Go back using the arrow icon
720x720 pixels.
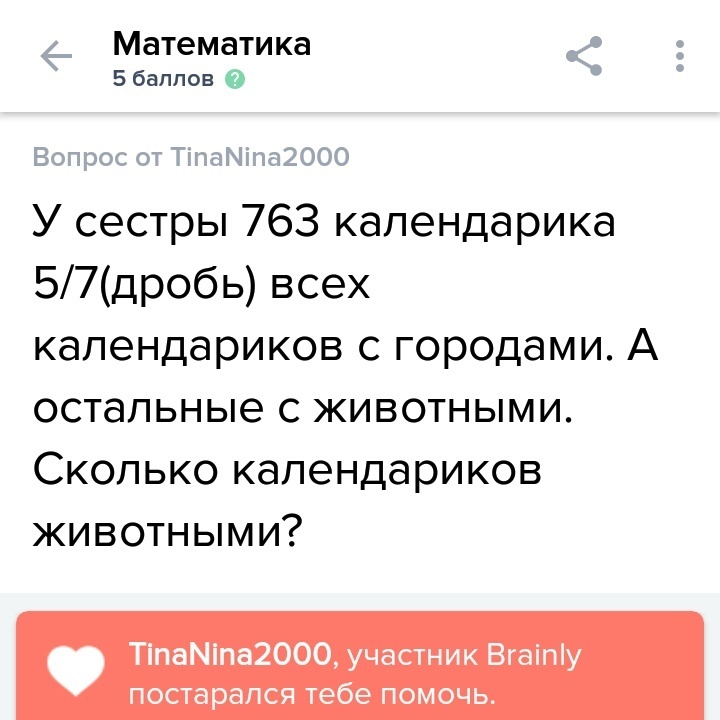click(x=56, y=58)
